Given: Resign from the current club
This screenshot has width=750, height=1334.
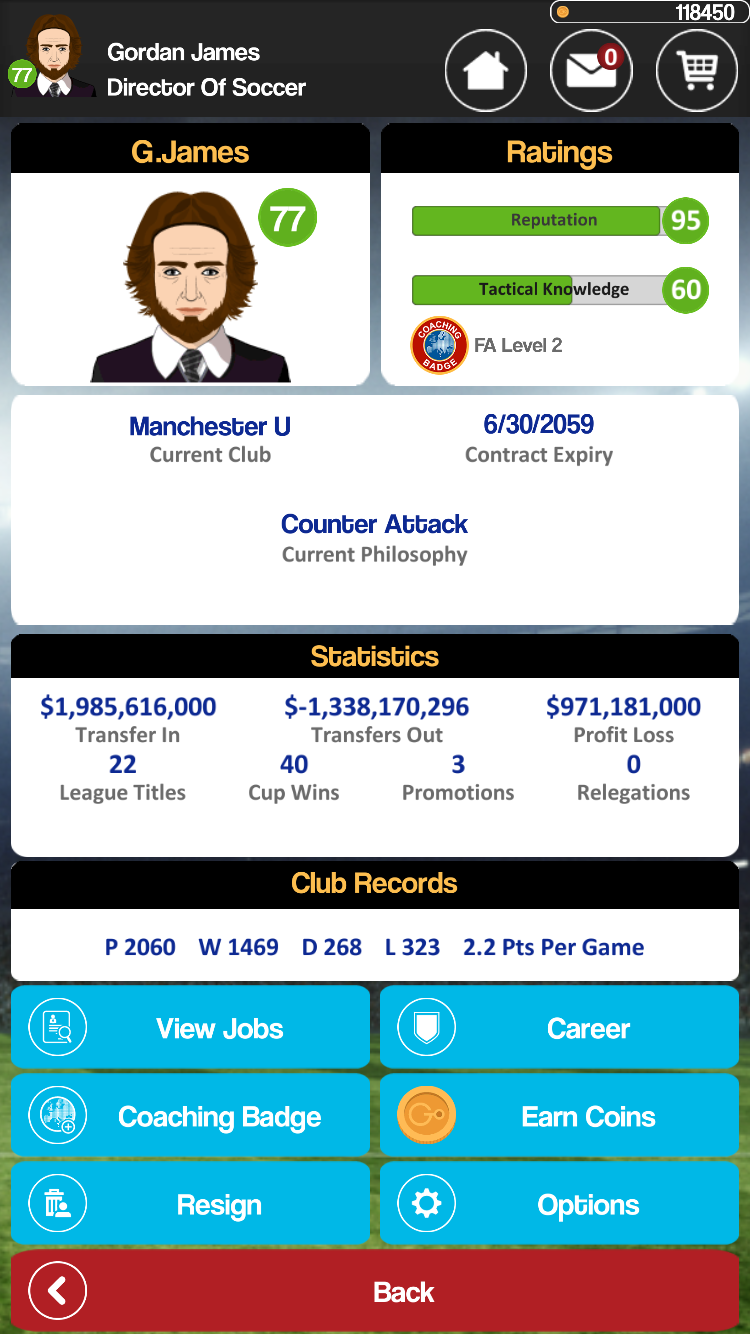Looking at the screenshot, I should 190,1203.
